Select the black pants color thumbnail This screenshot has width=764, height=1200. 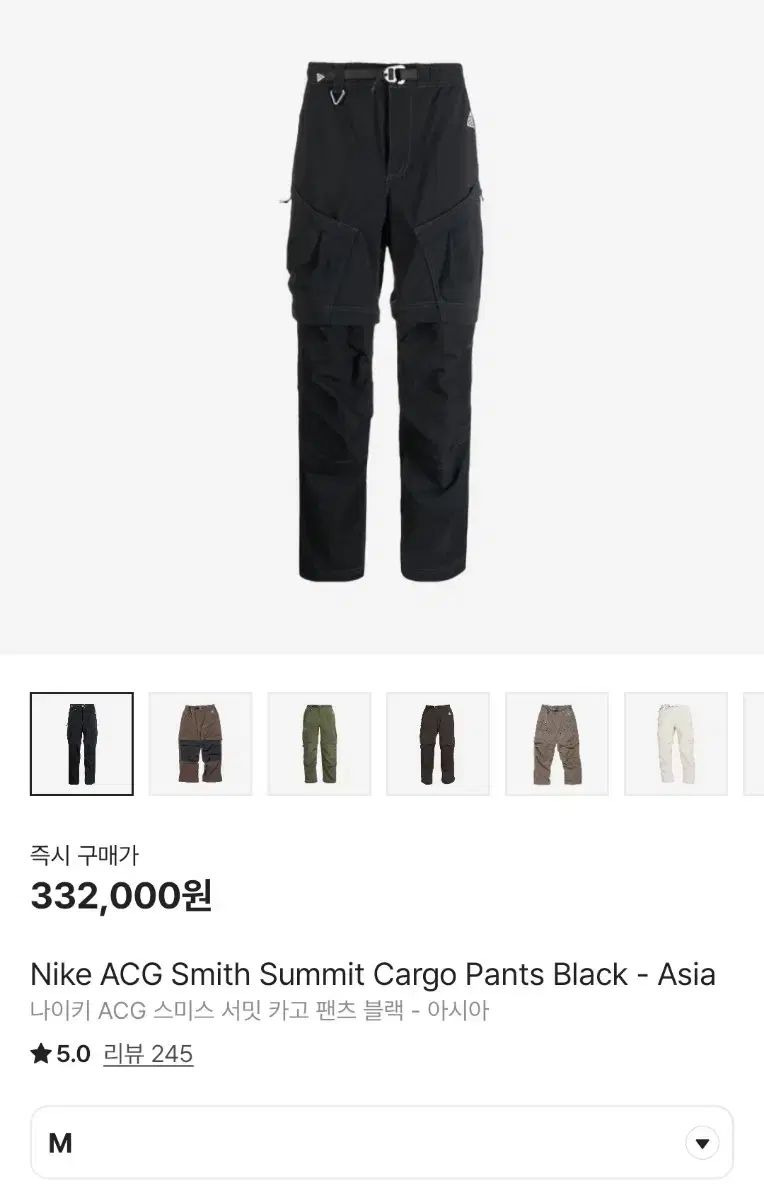(x=82, y=743)
